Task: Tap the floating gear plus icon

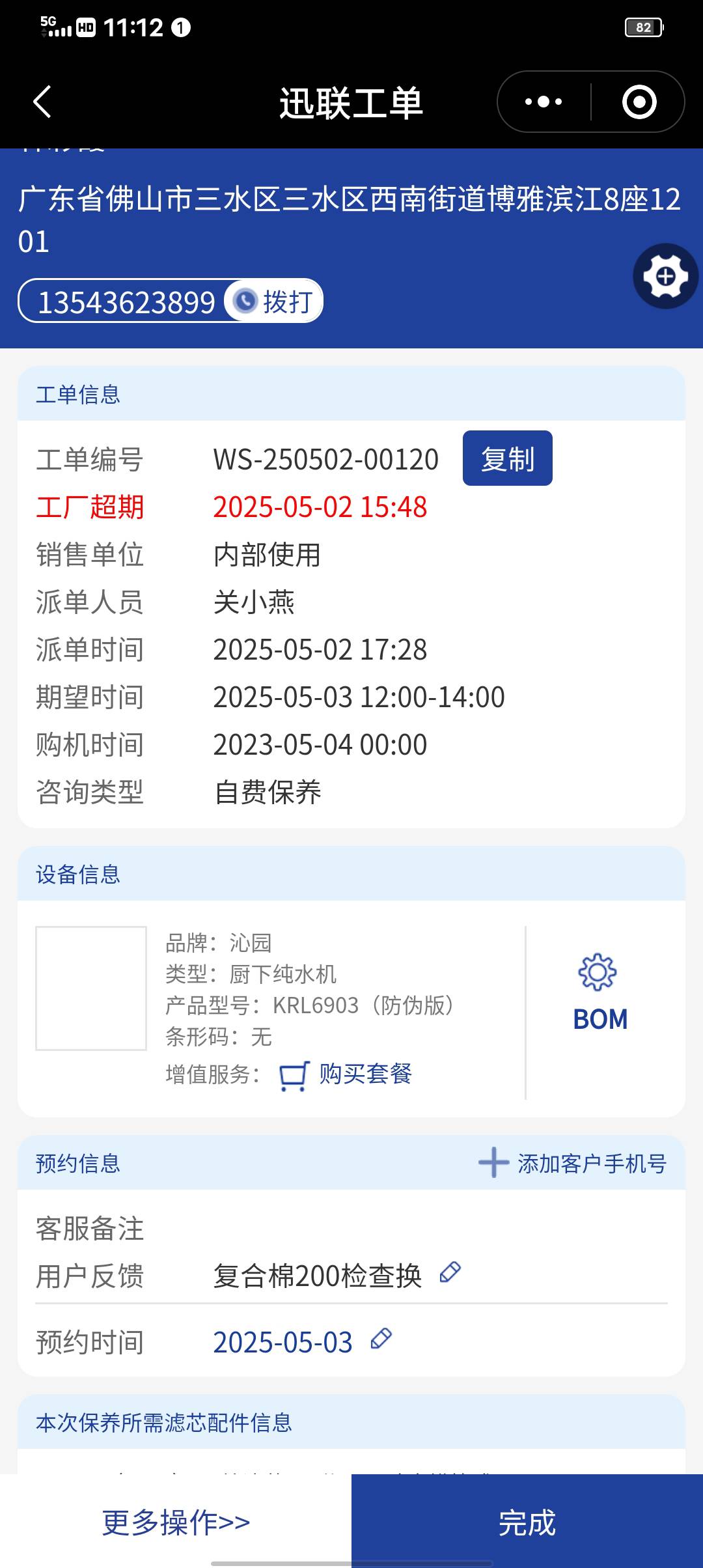Action: (x=665, y=276)
